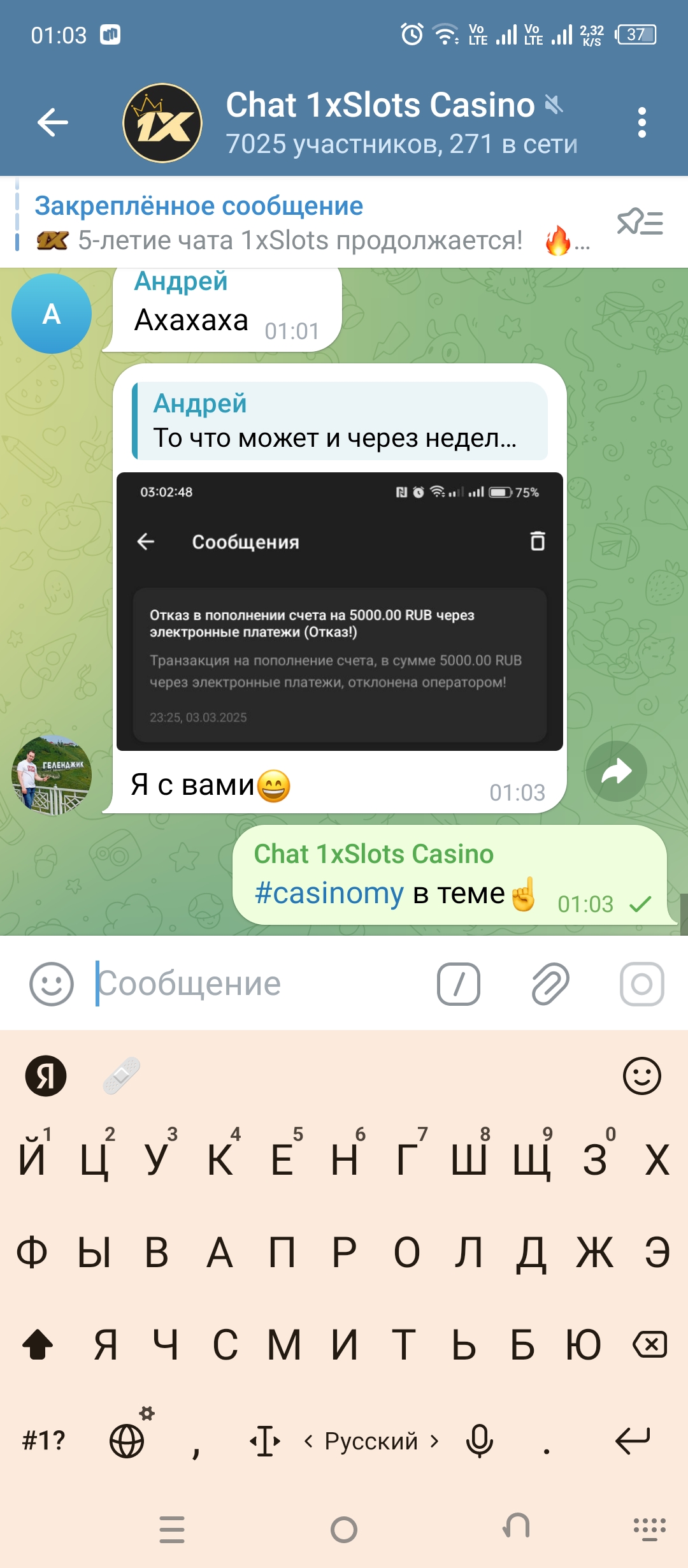Image resolution: width=688 pixels, height=1568 pixels.
Task: Attach a file with the paperclip
Action: pos(550,984)
